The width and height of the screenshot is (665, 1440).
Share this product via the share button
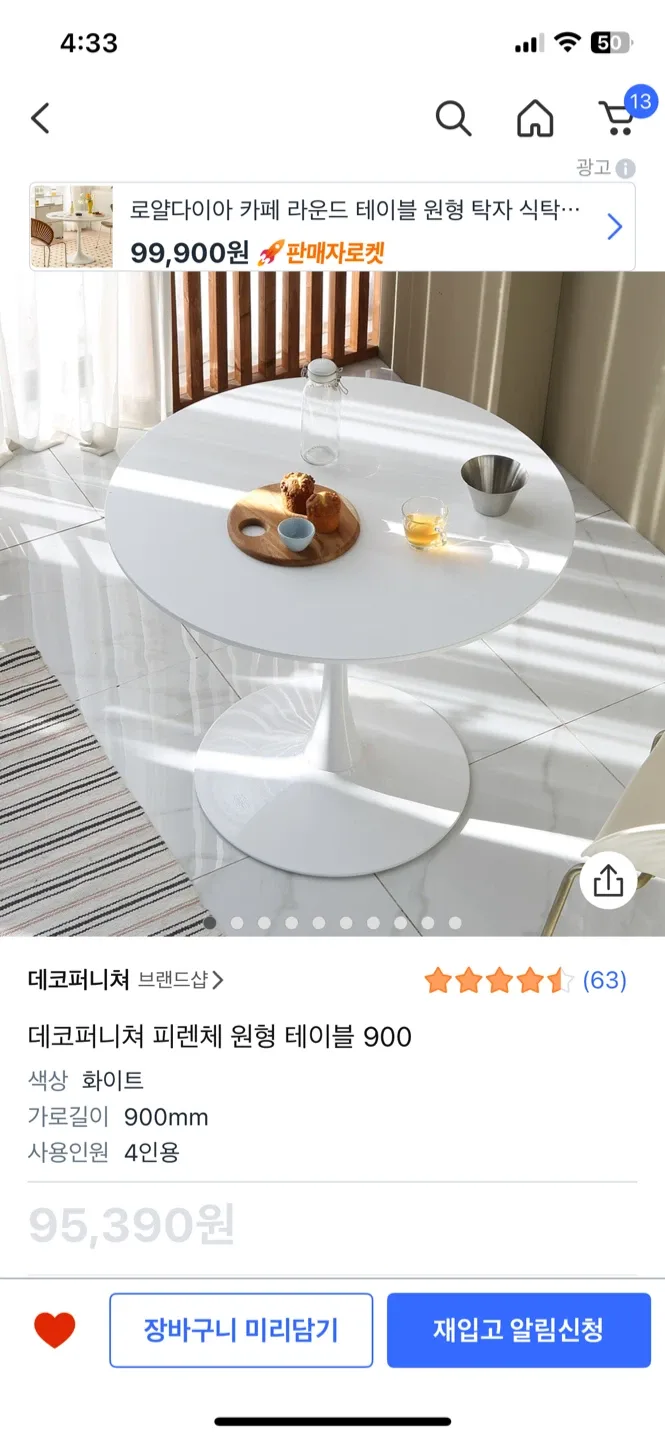point(608,881)
